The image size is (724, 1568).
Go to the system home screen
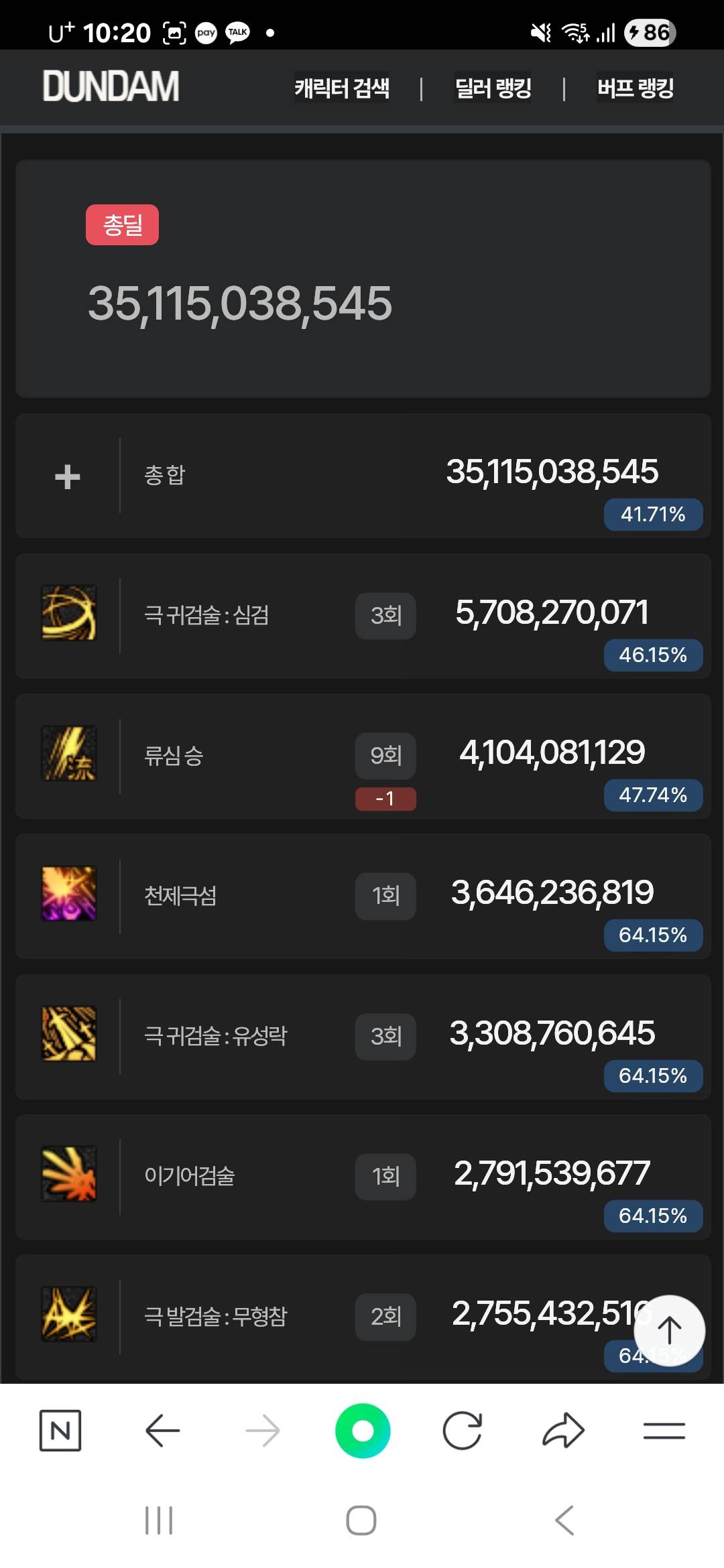(x=361, y=1520)
